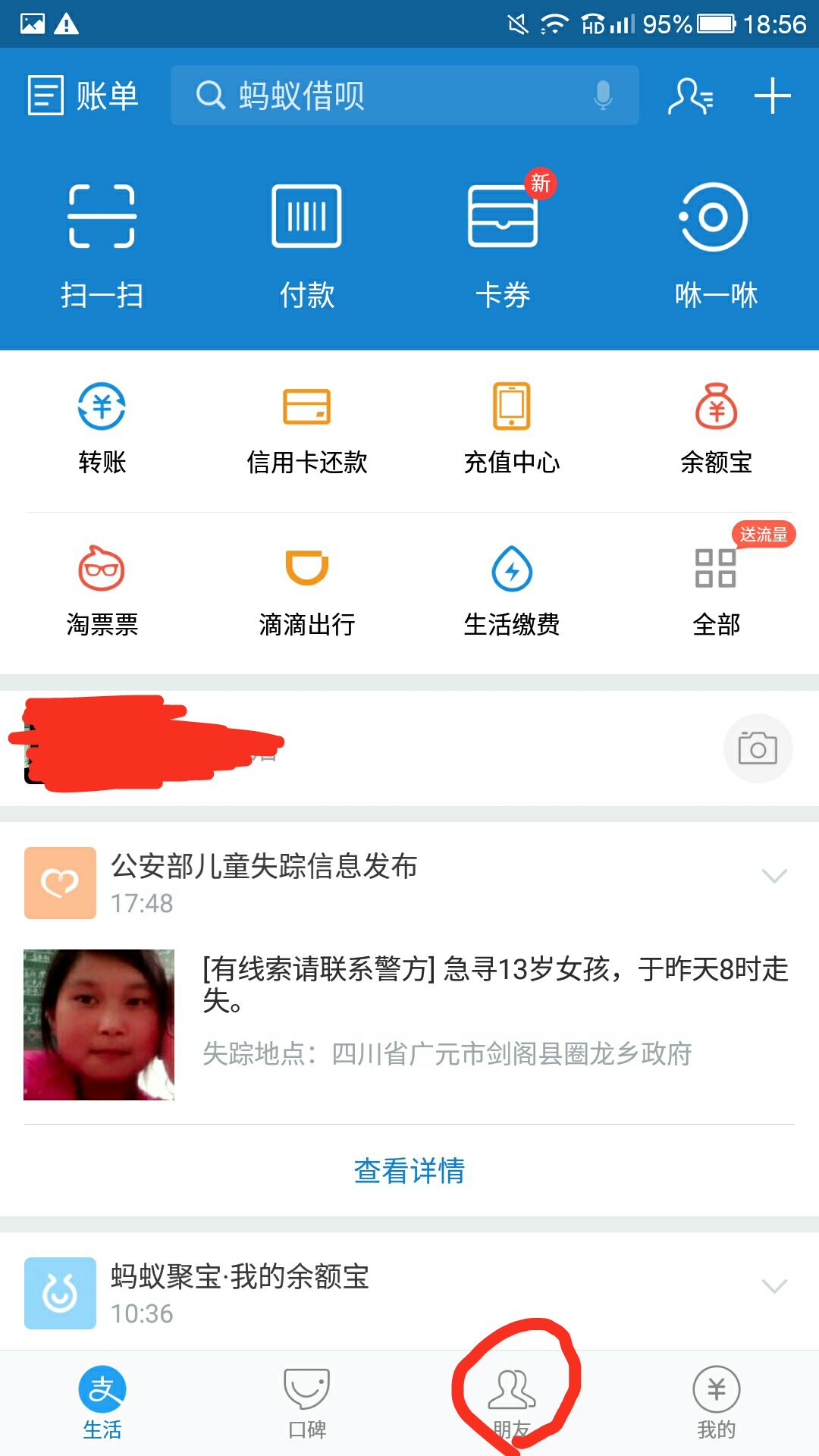Open 淘票票 tickets
This screenshot has width=819, height=1456.
[102, 591]
